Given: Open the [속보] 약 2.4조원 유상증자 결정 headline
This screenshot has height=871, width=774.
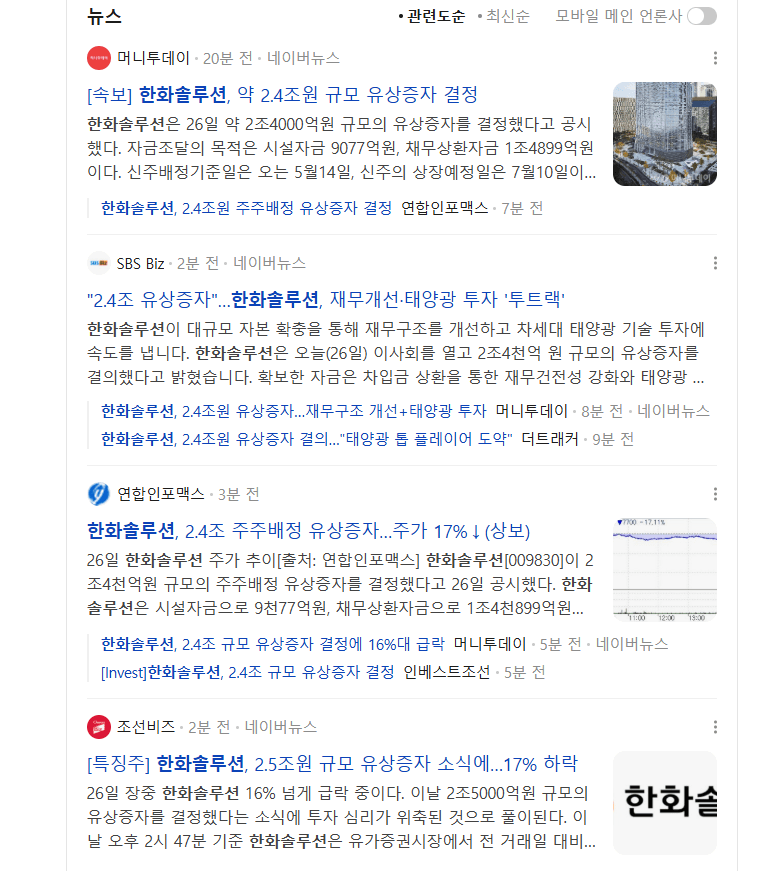Looking at the screenshot, I should point(283,95).
